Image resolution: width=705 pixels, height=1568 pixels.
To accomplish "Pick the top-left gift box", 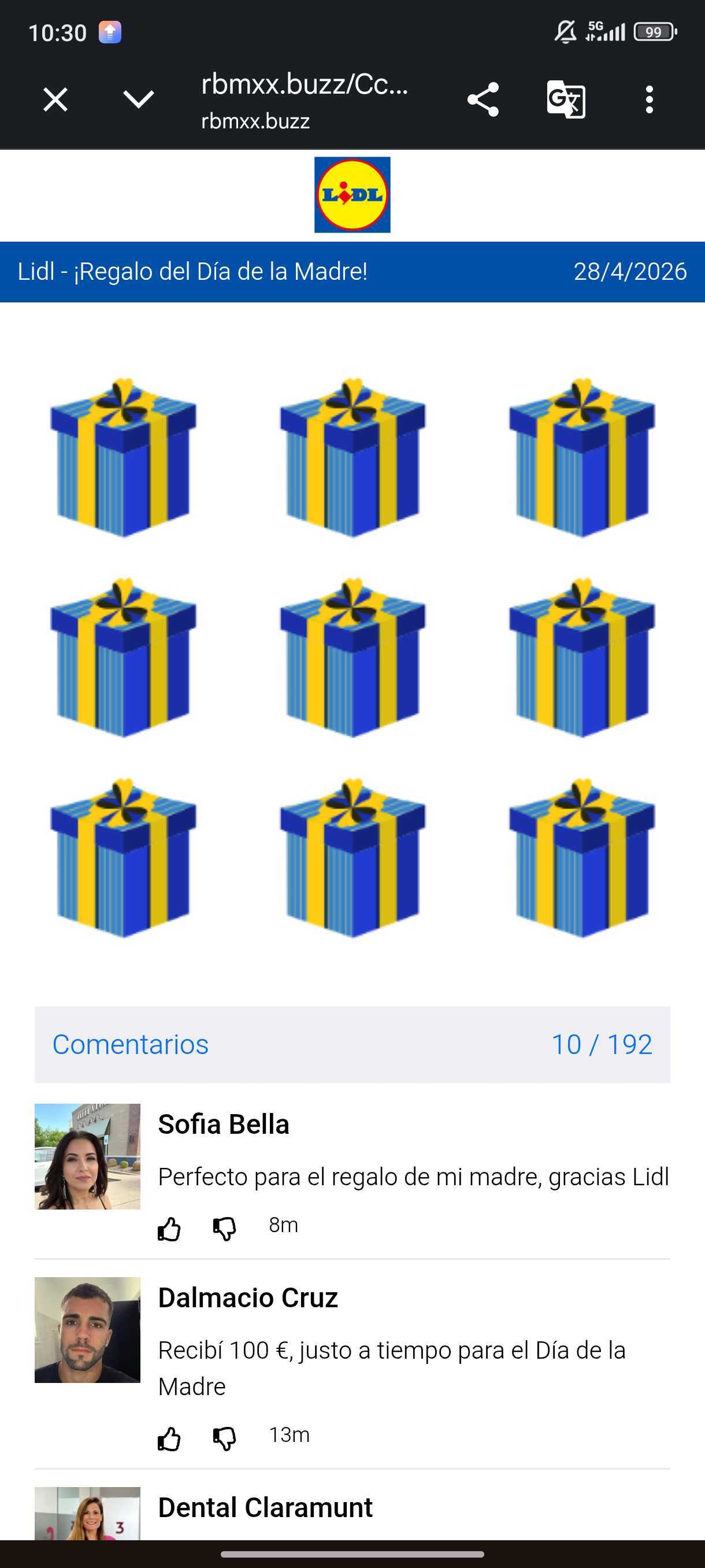I will click(124, 458).
